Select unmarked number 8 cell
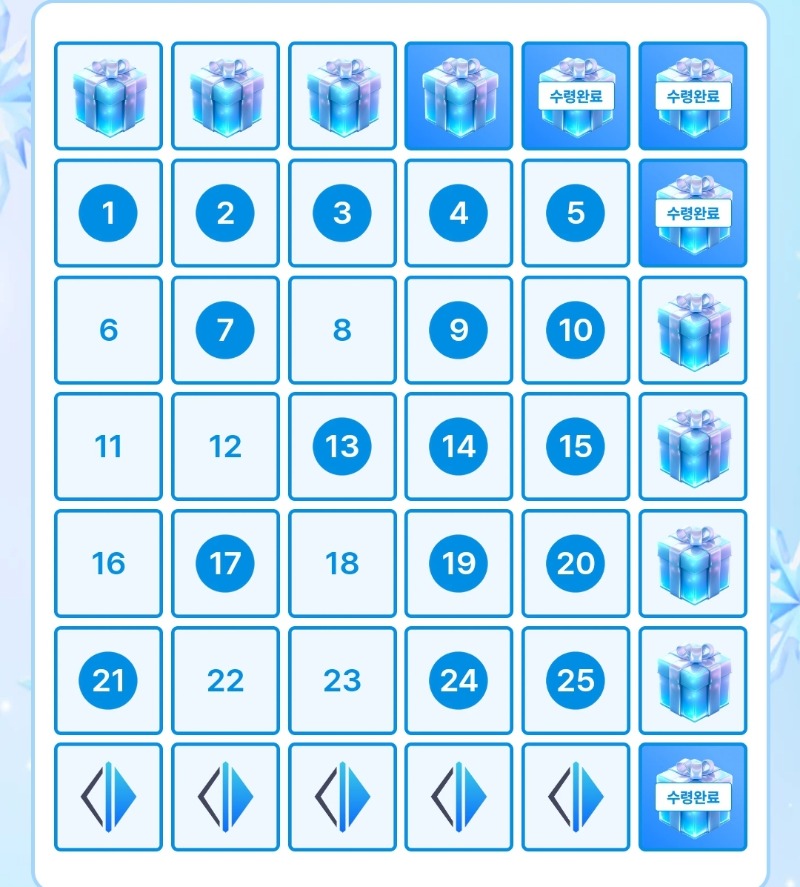 pos(342,330)
